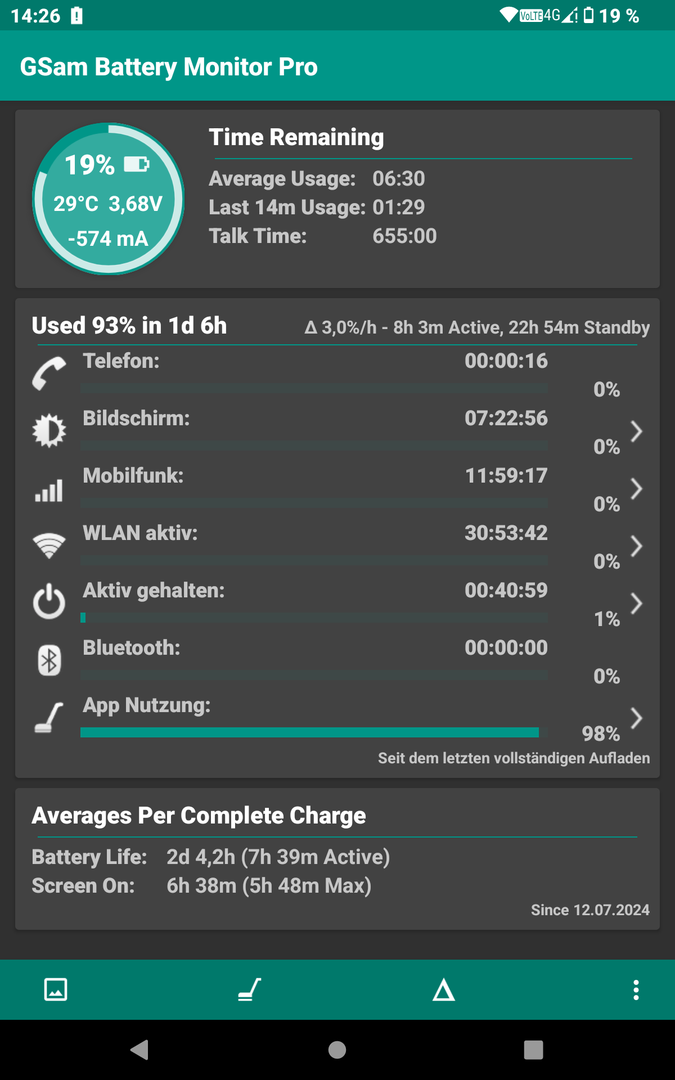Expand Aktiv gehalten wakelock details
The image size is (675, 1080).
click(338, 603)
